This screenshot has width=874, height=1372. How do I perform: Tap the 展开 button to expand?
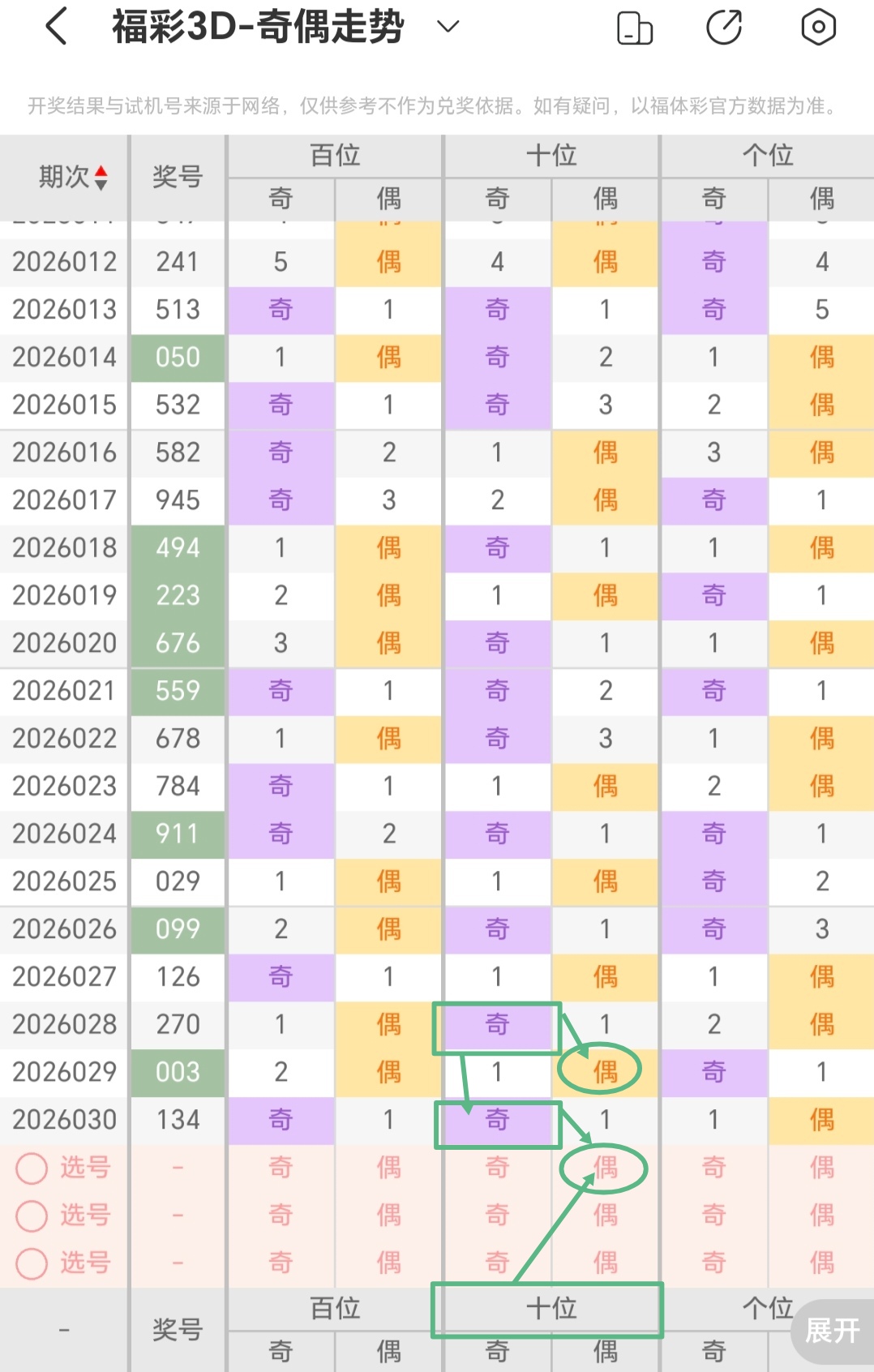tap(832, 1330)
